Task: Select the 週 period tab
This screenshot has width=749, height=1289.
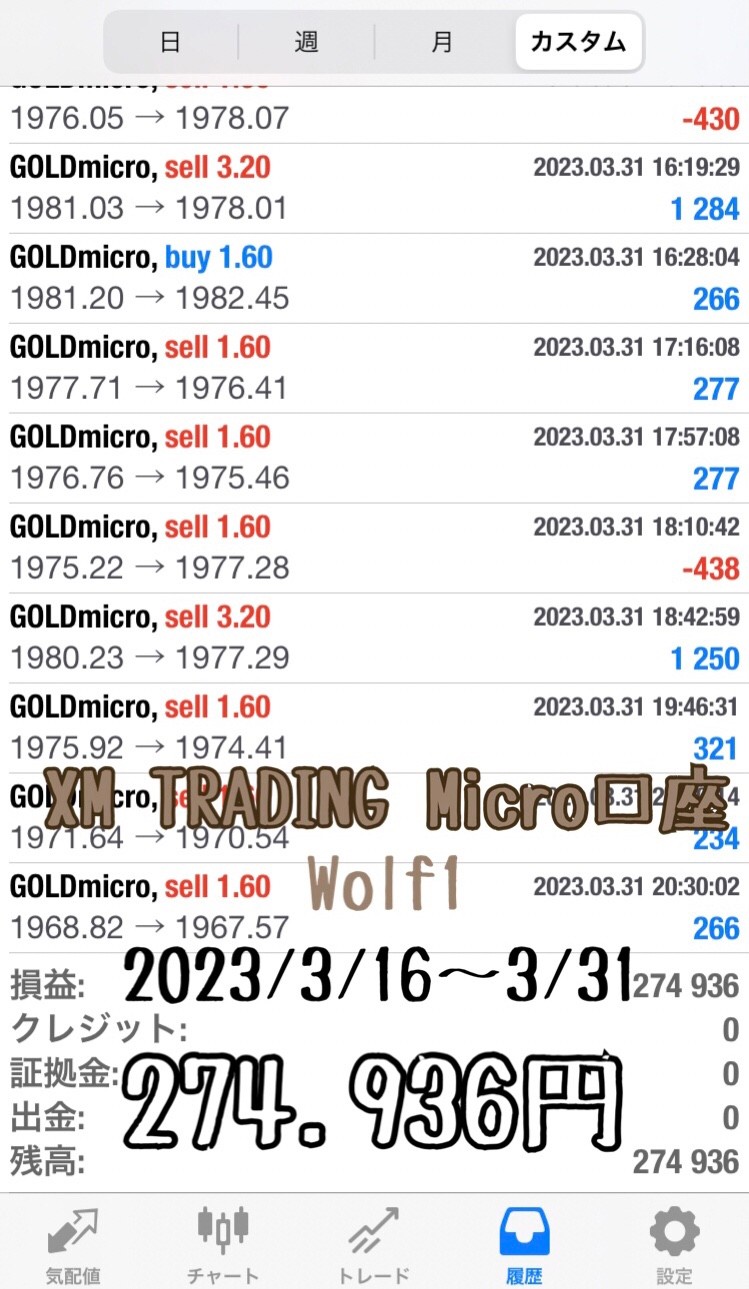Action: click(306, 42)
